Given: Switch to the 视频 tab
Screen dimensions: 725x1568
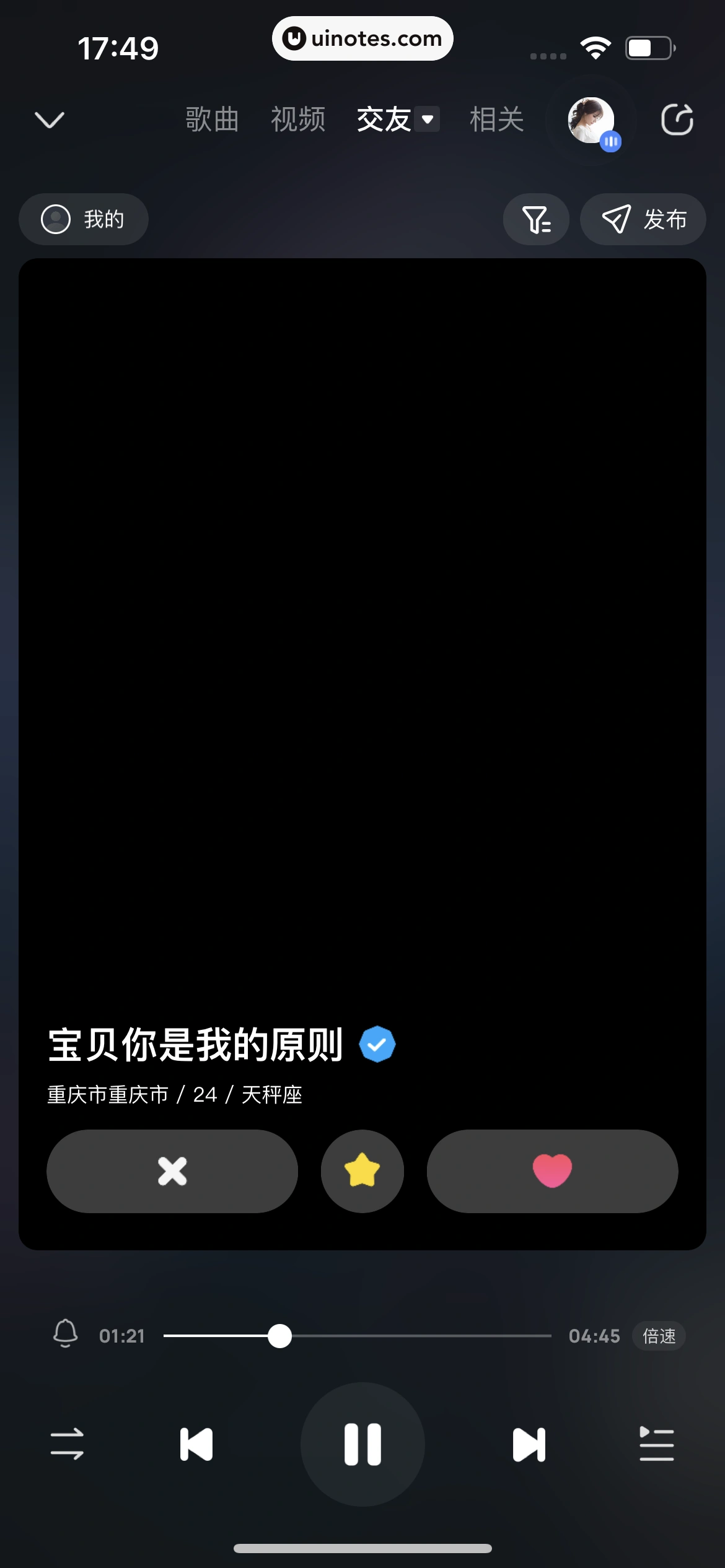Looking at the screenshot, I should coord(298,120).
